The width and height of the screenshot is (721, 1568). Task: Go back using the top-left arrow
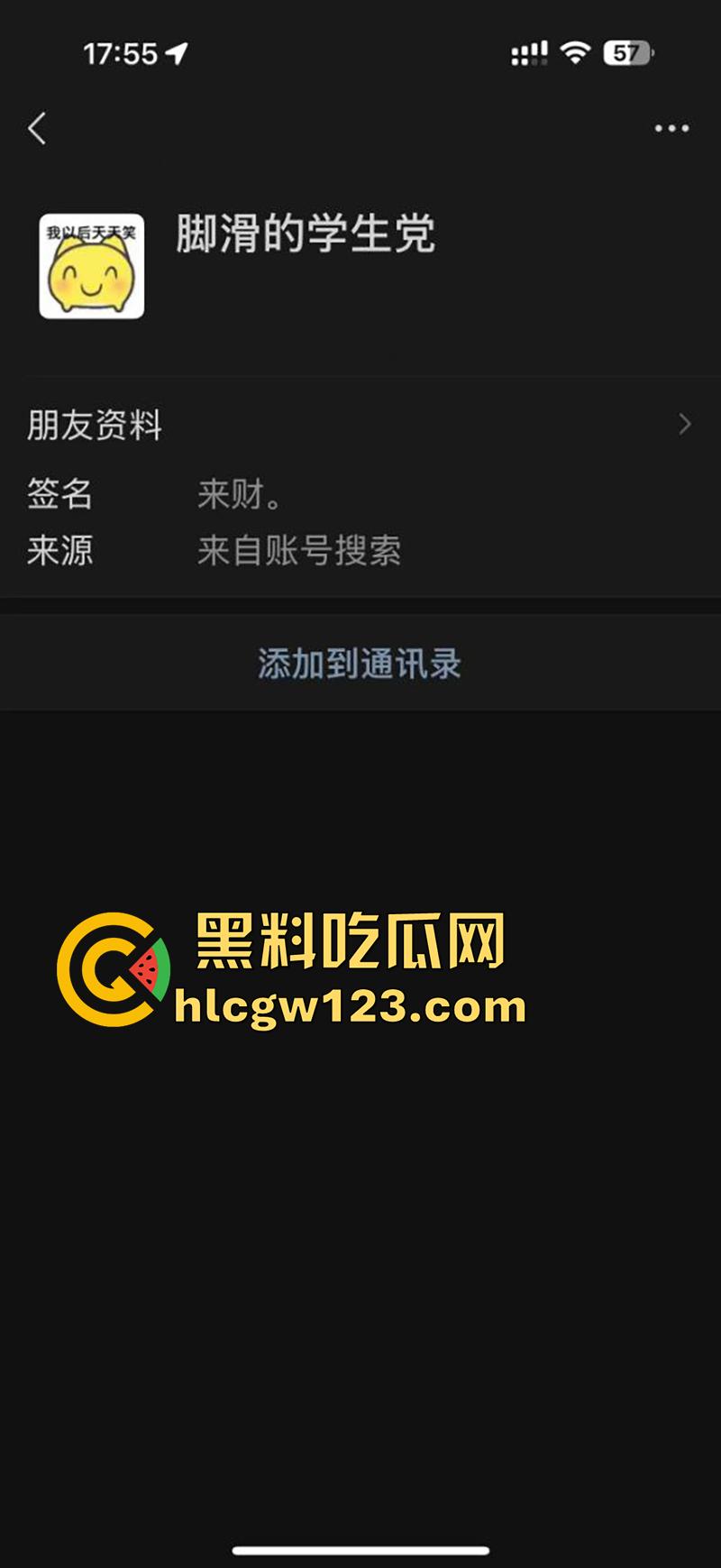[37, 129]
